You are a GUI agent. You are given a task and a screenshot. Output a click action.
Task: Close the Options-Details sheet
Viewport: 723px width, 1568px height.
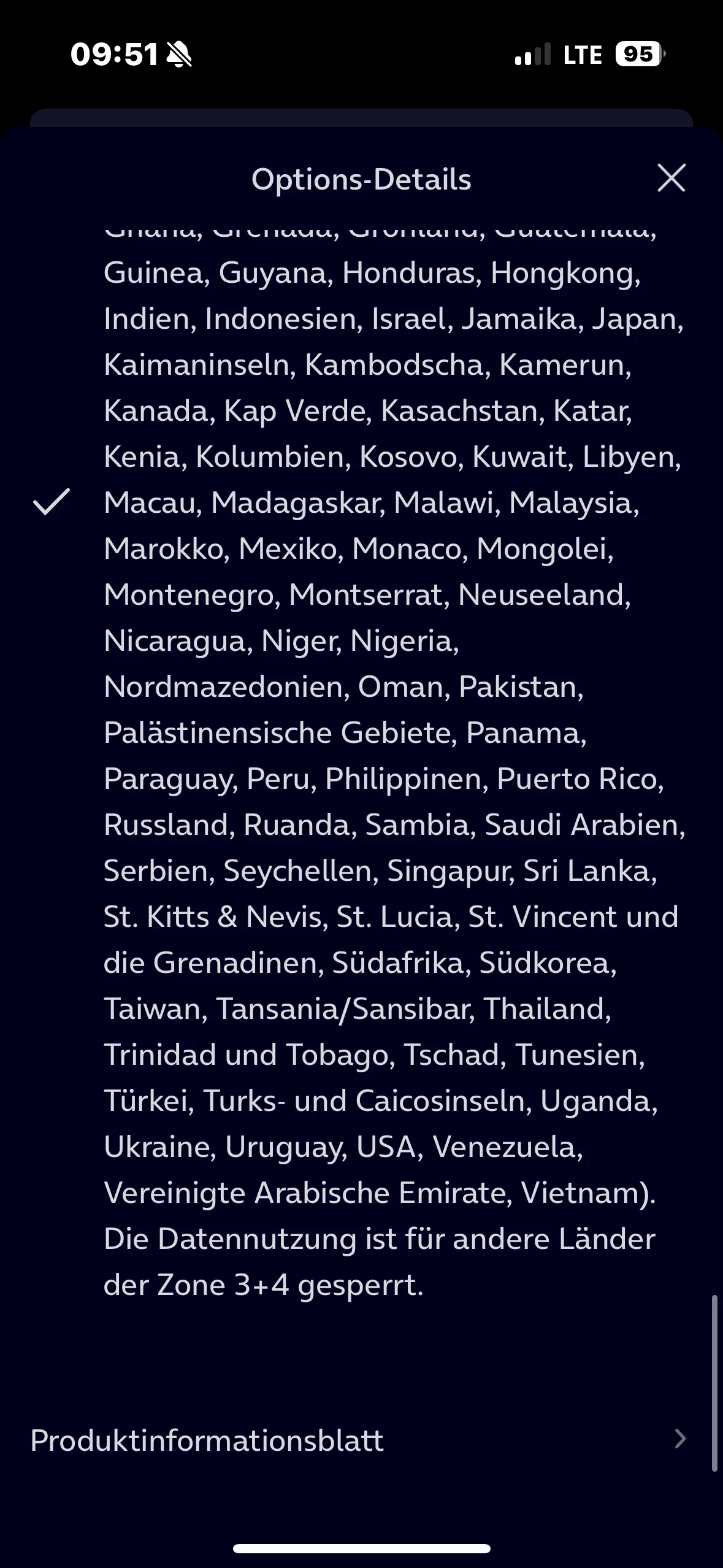[x=671, y=178]
